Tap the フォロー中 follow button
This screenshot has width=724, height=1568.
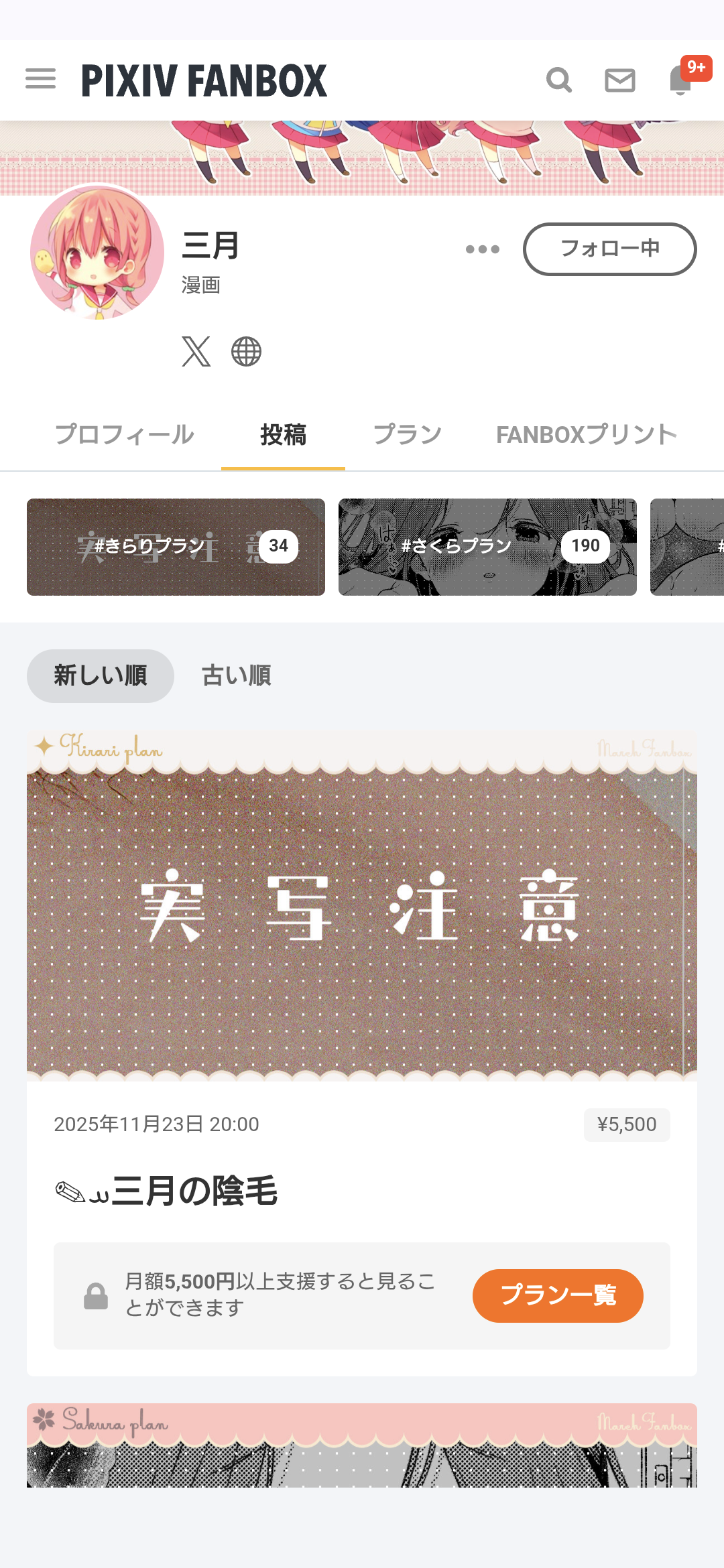(609, 249)
